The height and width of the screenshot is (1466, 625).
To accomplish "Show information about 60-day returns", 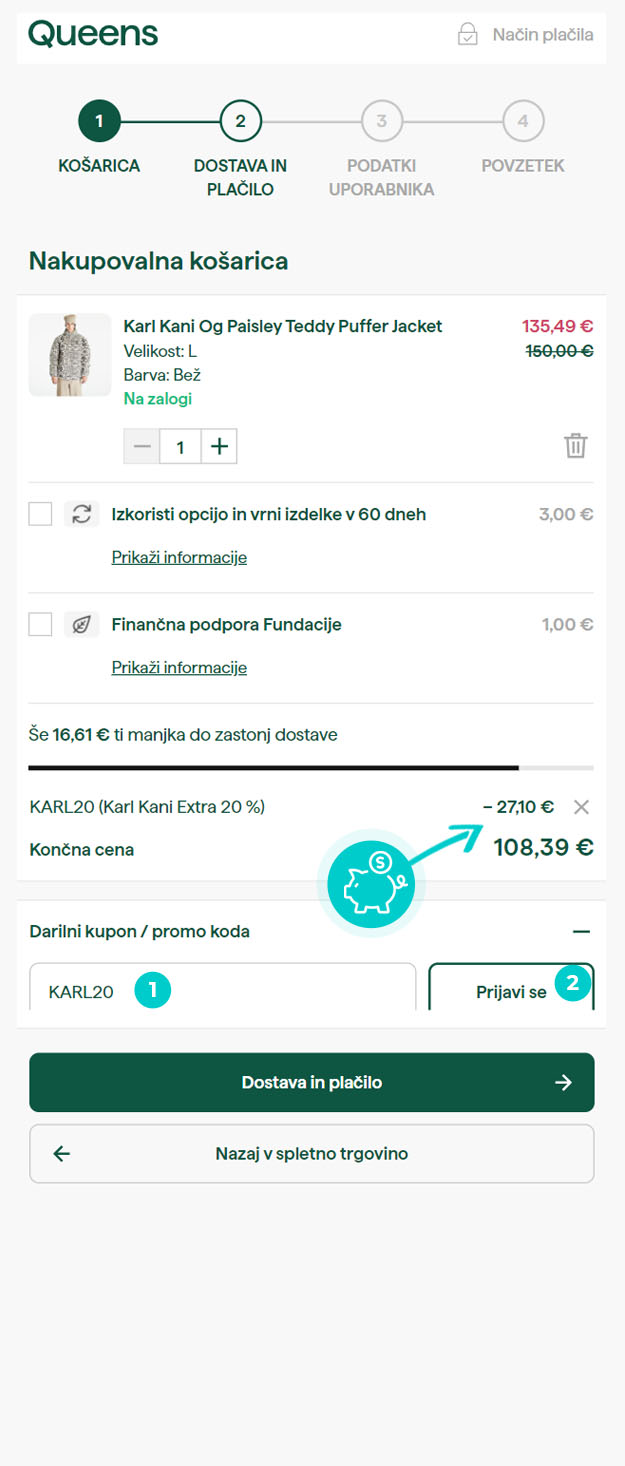I will coord(179,557).
